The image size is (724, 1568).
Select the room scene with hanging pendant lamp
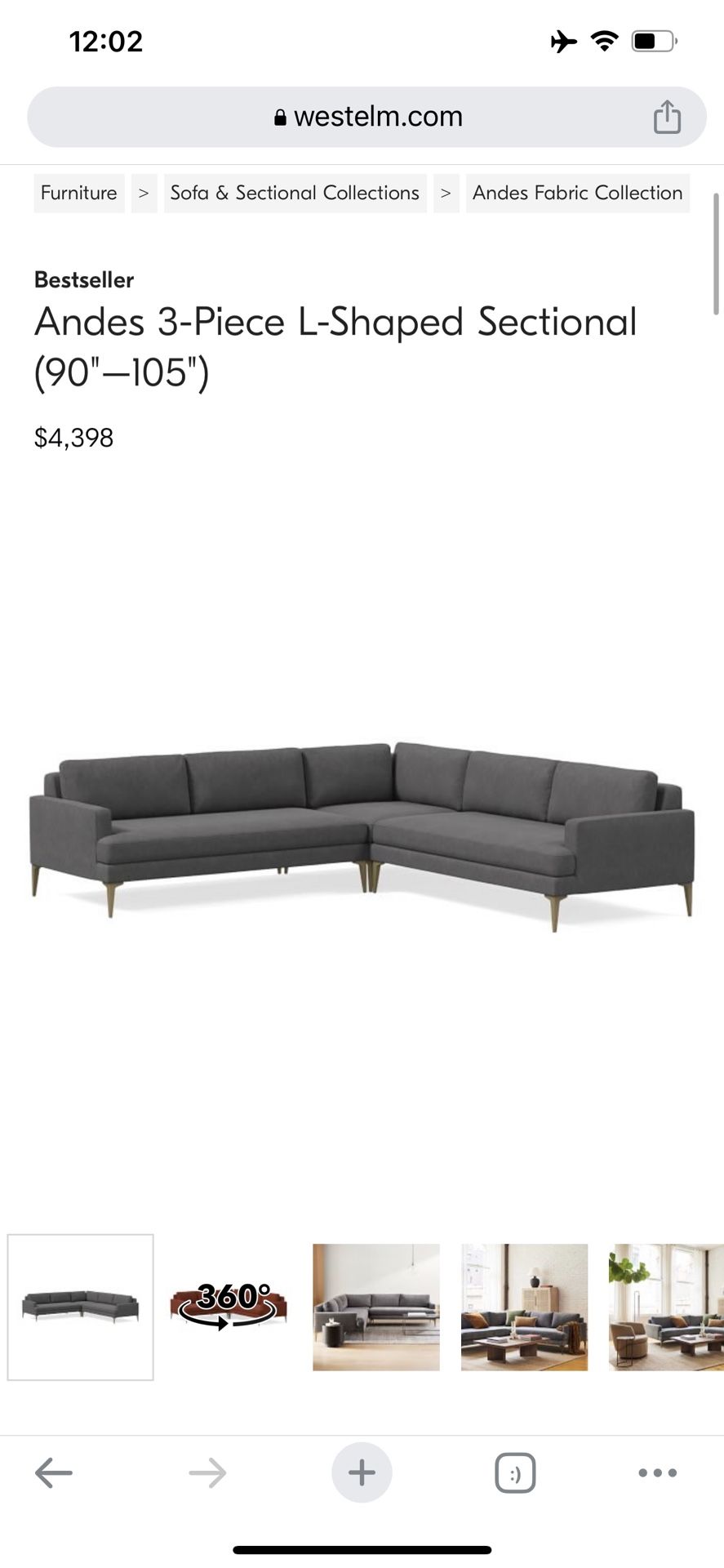pos(376,1307)
